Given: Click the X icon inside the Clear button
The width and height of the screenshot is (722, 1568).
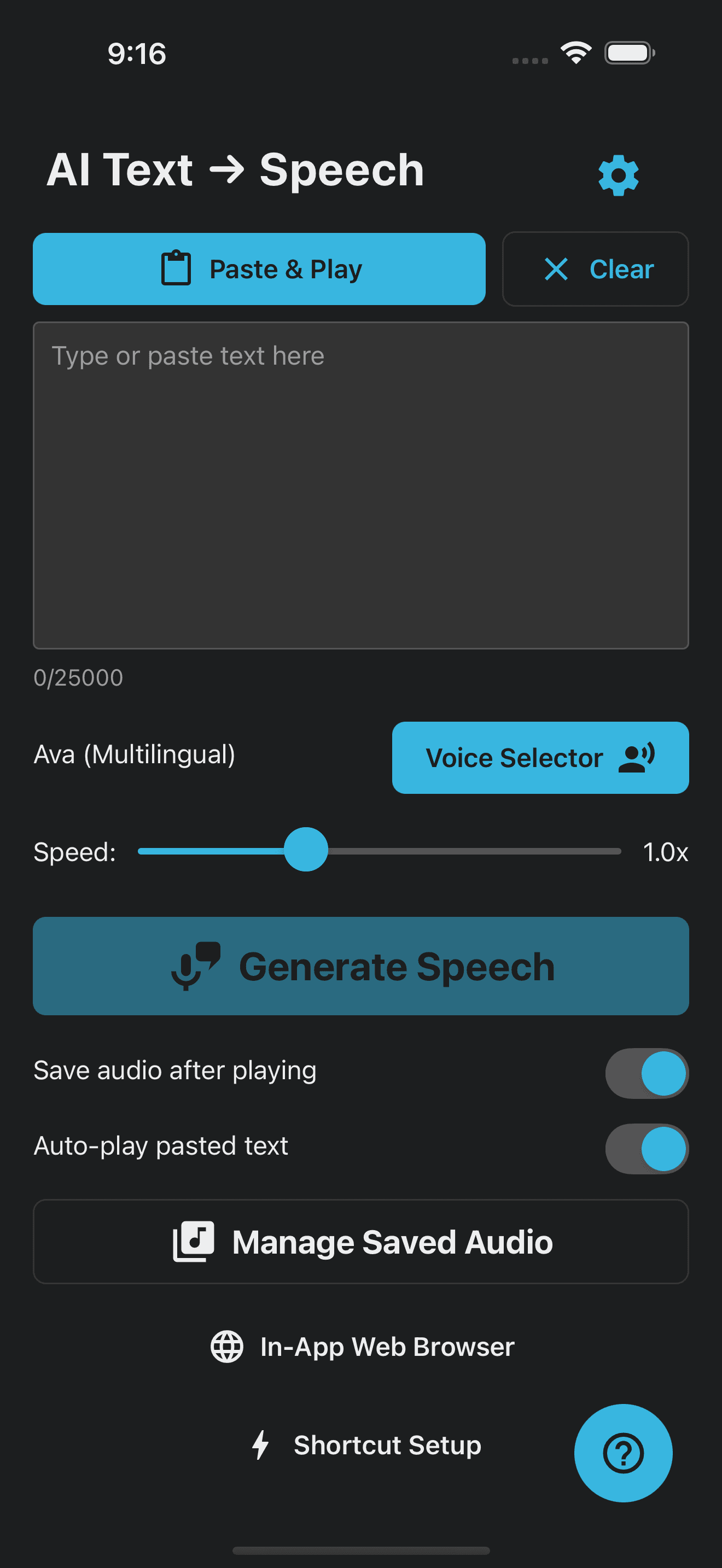Looking at the screenshot, I should coord(556,270).
